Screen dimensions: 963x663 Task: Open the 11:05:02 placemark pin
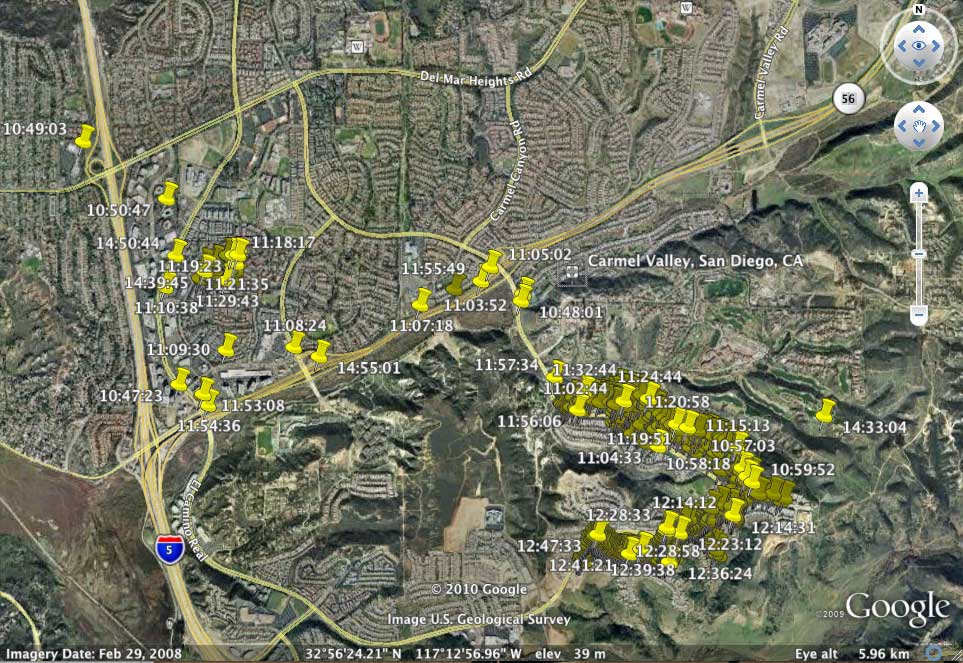[x=492, y=262]
